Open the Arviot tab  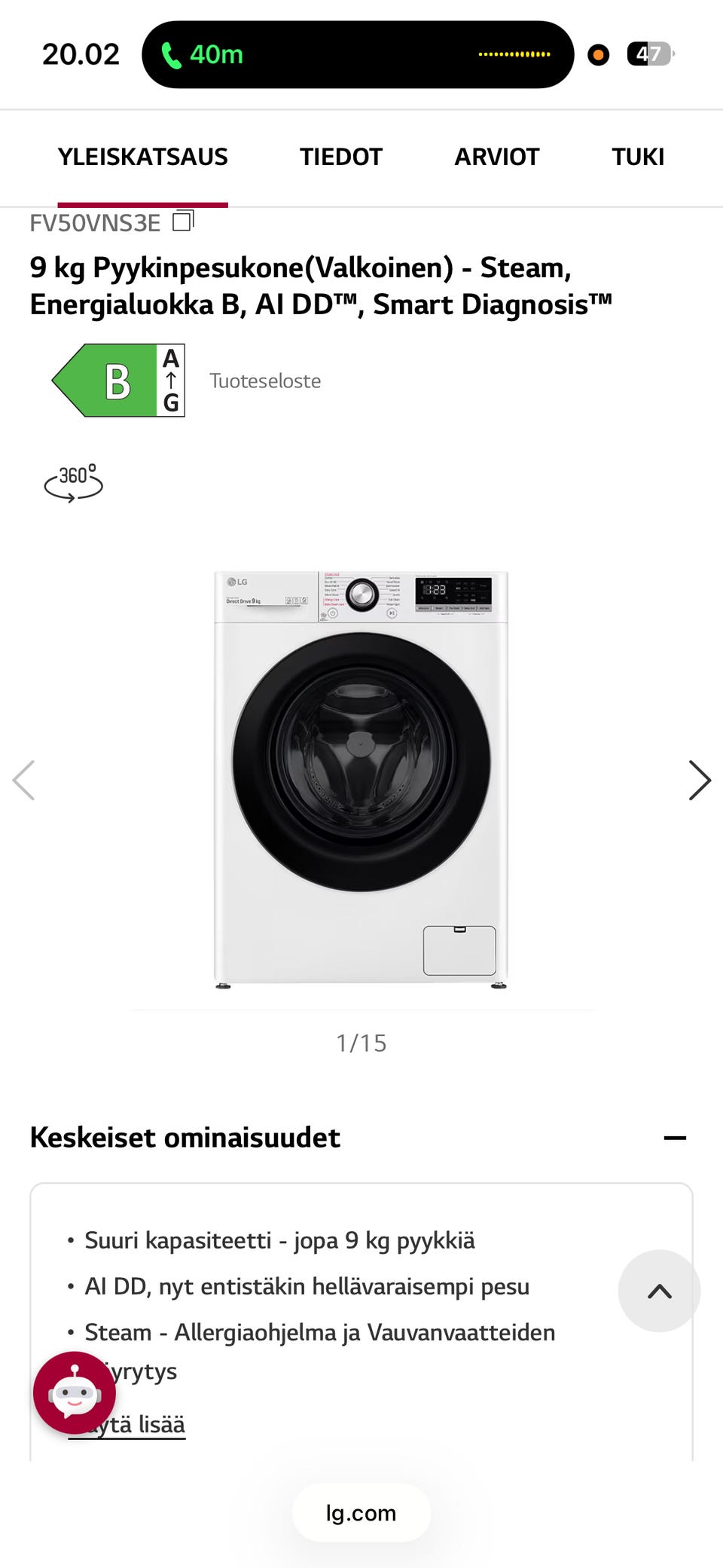(496, 157)
